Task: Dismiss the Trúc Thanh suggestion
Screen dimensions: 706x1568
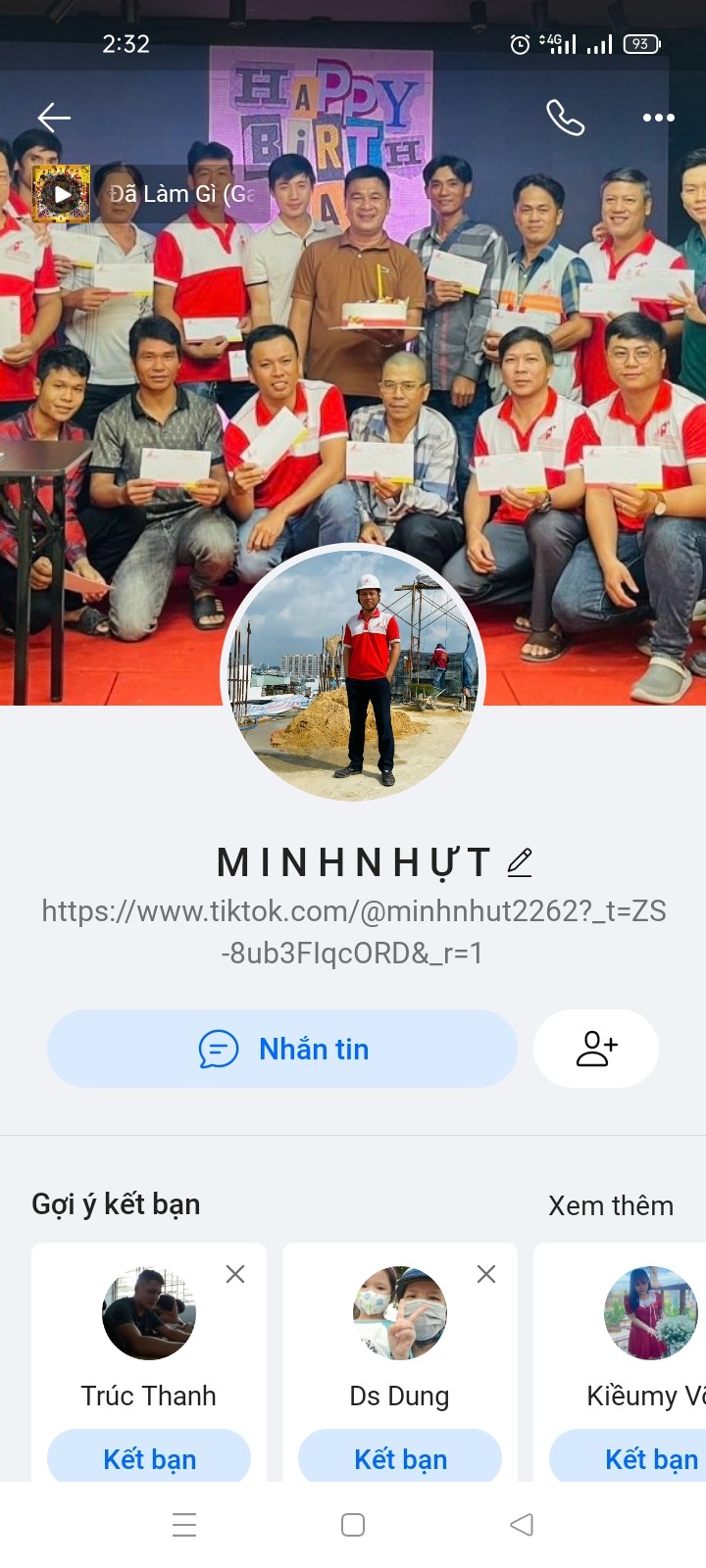Action: click(x=235, y=1274)
